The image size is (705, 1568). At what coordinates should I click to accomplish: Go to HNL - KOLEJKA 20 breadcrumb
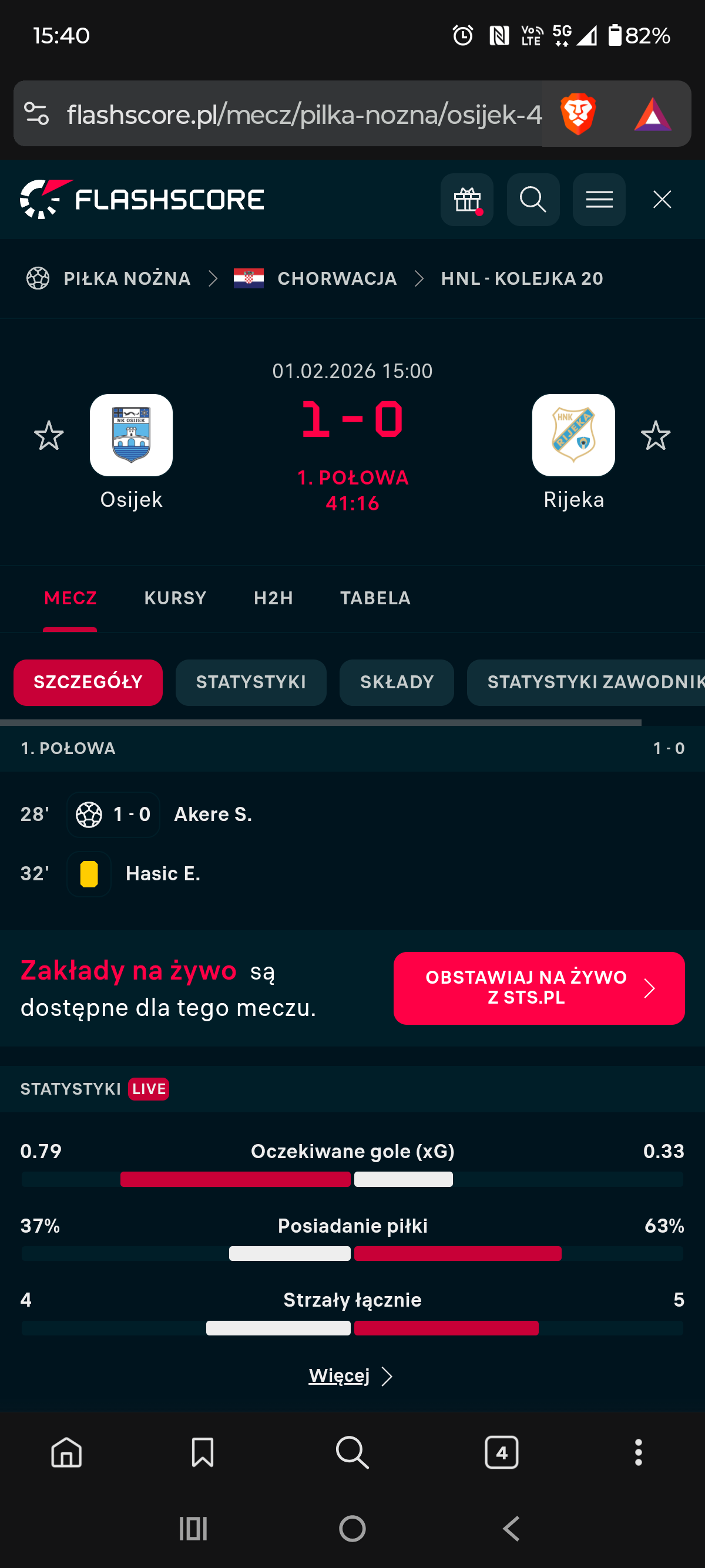click(522, 279)
